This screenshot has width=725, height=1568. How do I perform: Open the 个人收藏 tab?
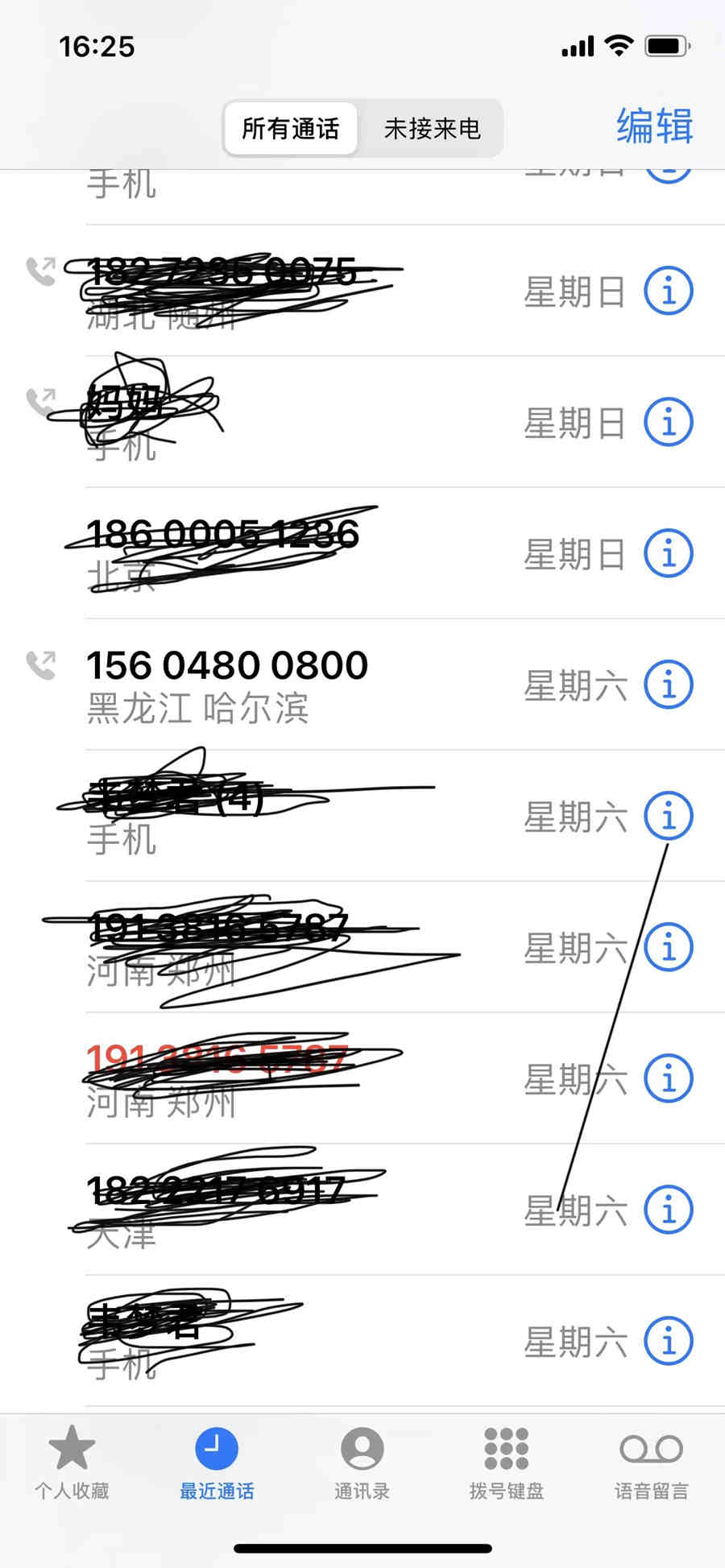(x=72, y=1462)
